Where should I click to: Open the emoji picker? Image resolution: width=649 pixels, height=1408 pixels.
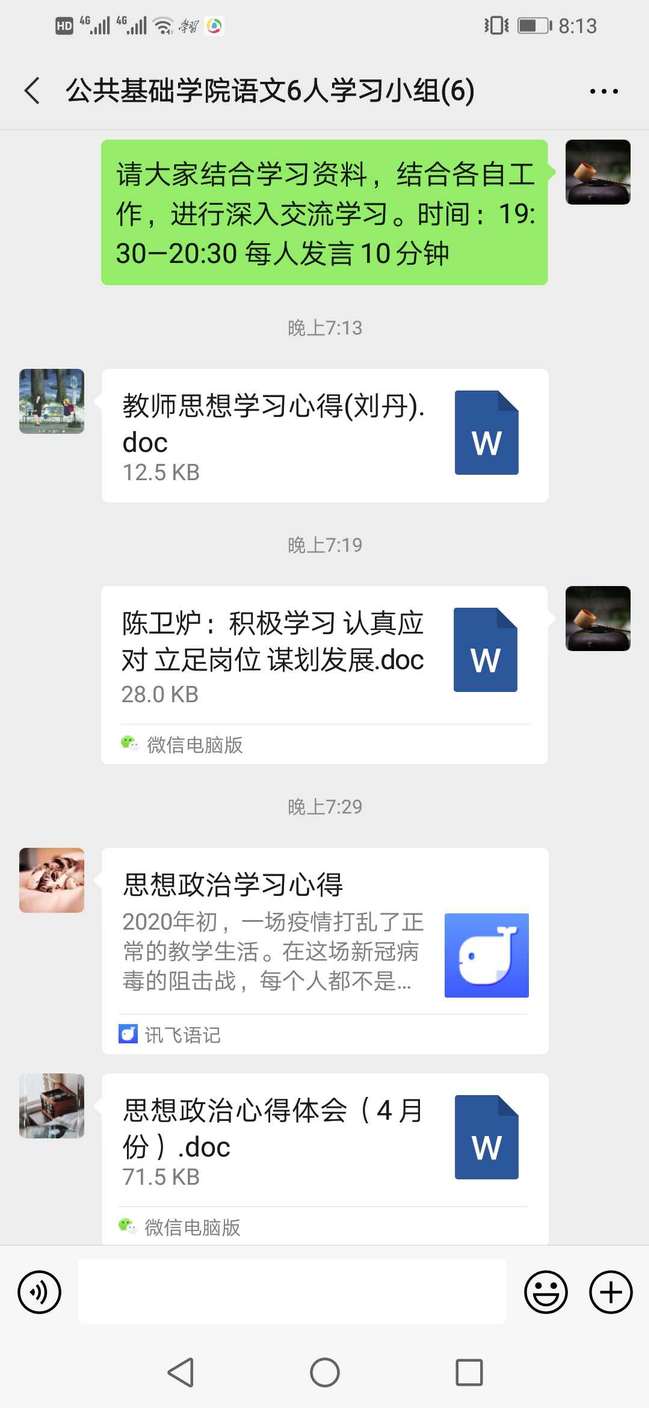point(546,1292)
